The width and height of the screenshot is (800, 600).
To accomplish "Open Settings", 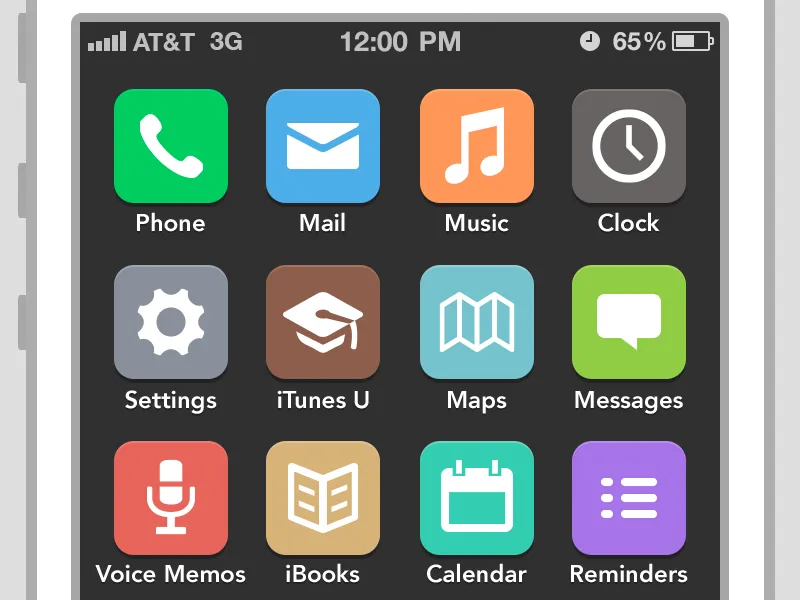I will point(171,322).
